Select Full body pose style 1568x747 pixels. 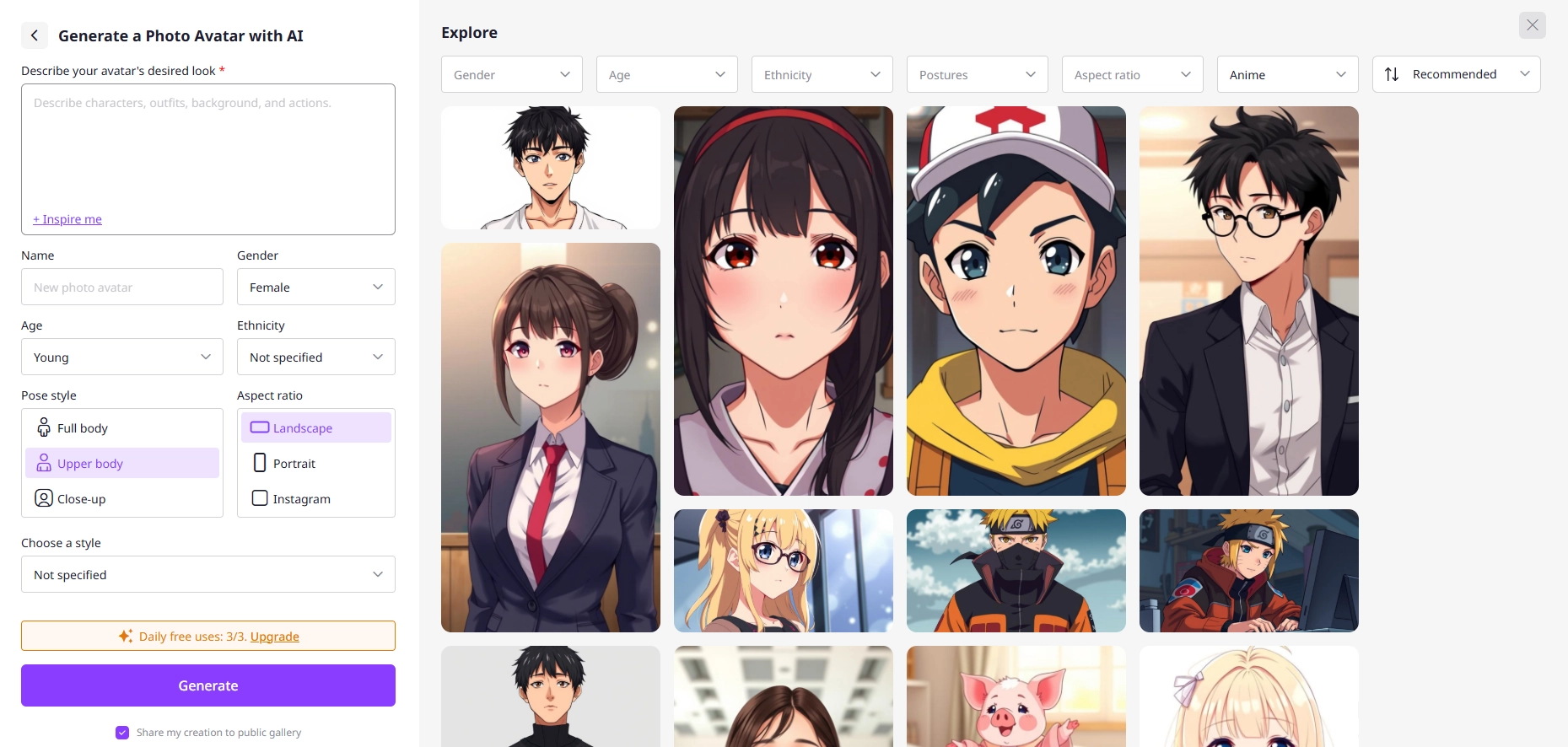82,428
